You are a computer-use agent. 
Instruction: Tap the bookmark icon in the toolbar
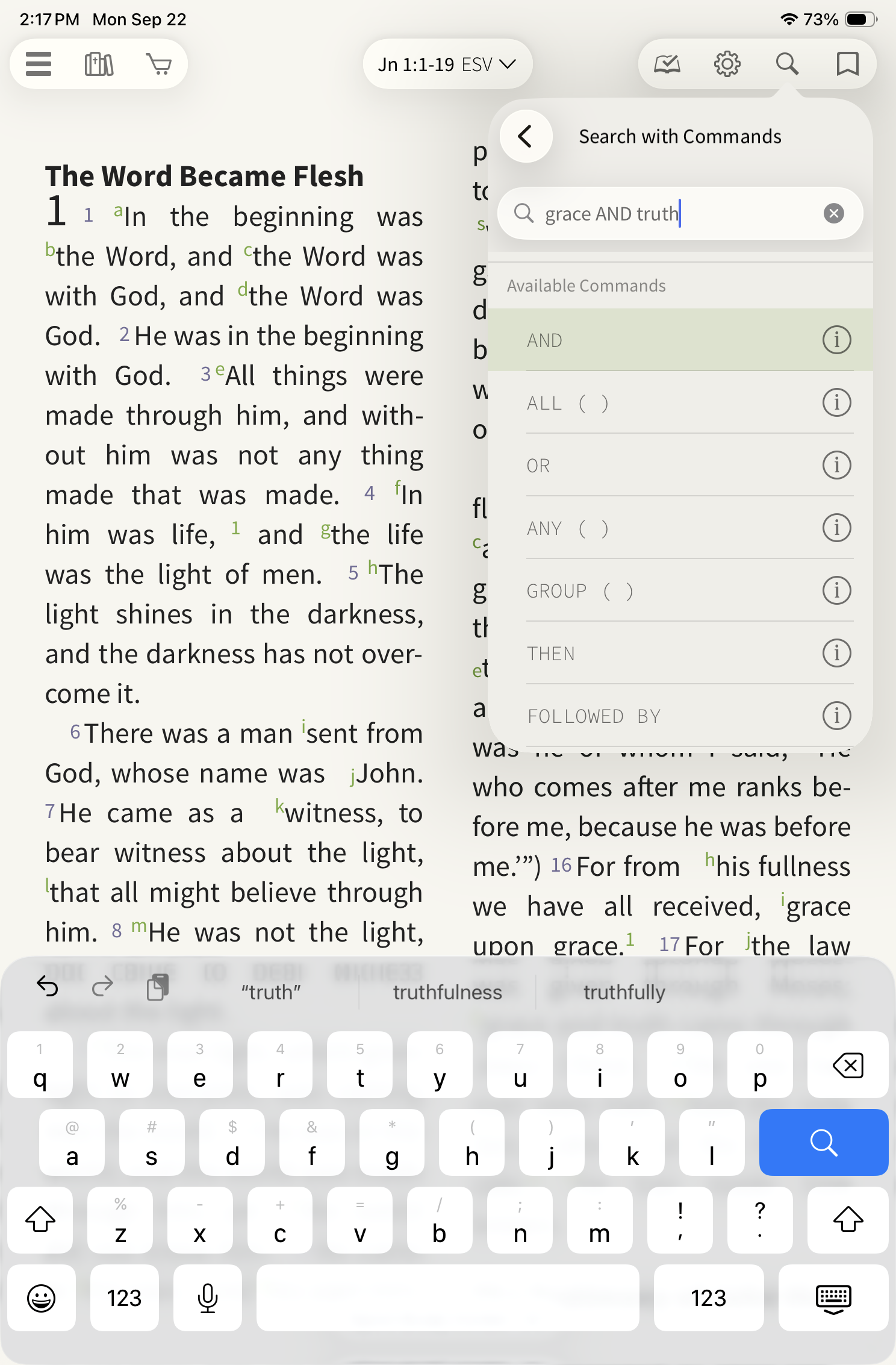[x=847, y=64]
